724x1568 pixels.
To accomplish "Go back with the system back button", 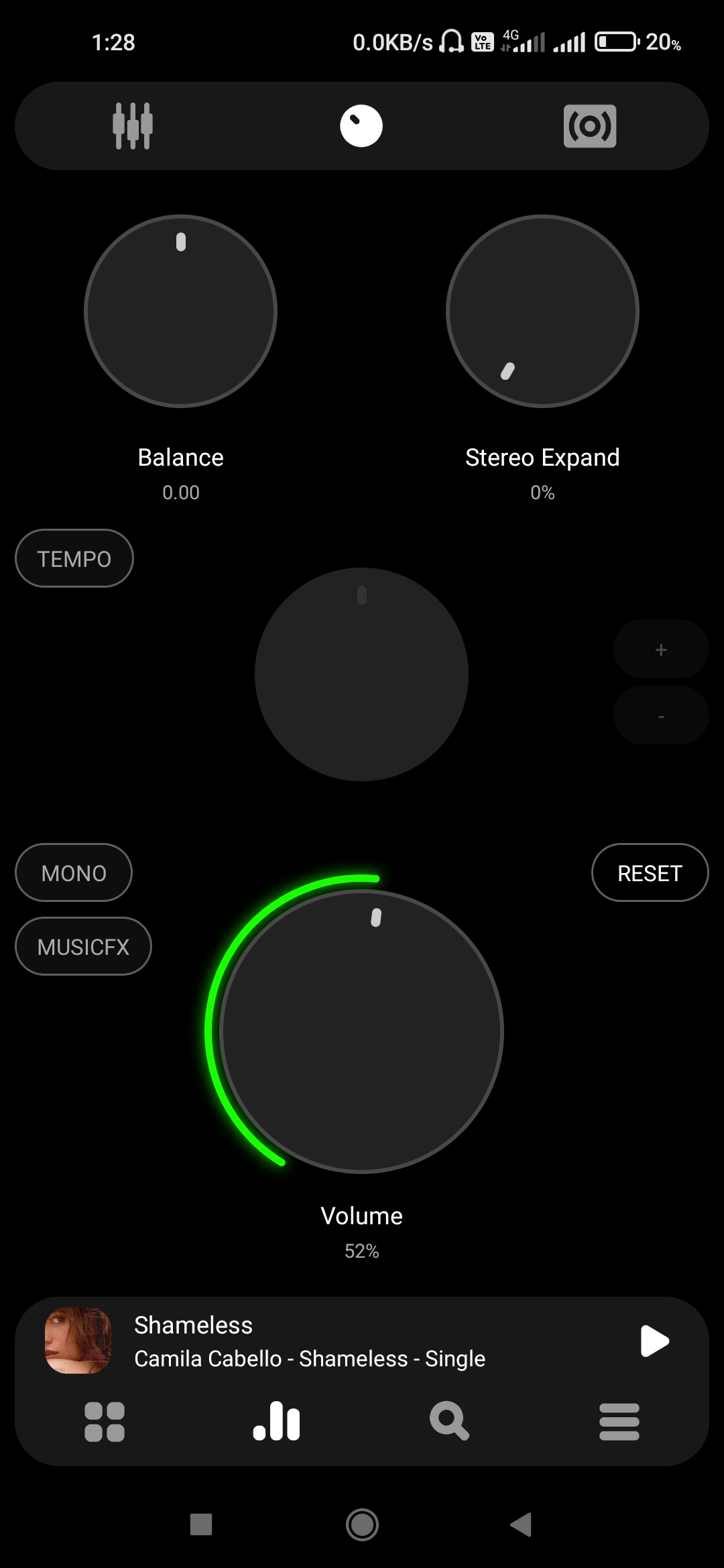I will 521,1524.
